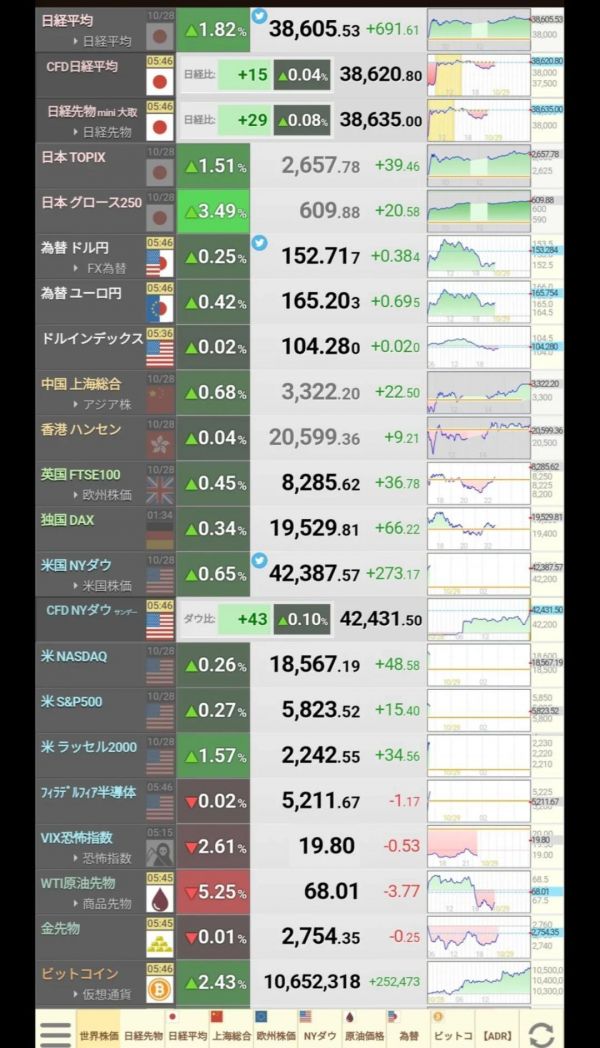Select the ADR tab

[496, 1029]
